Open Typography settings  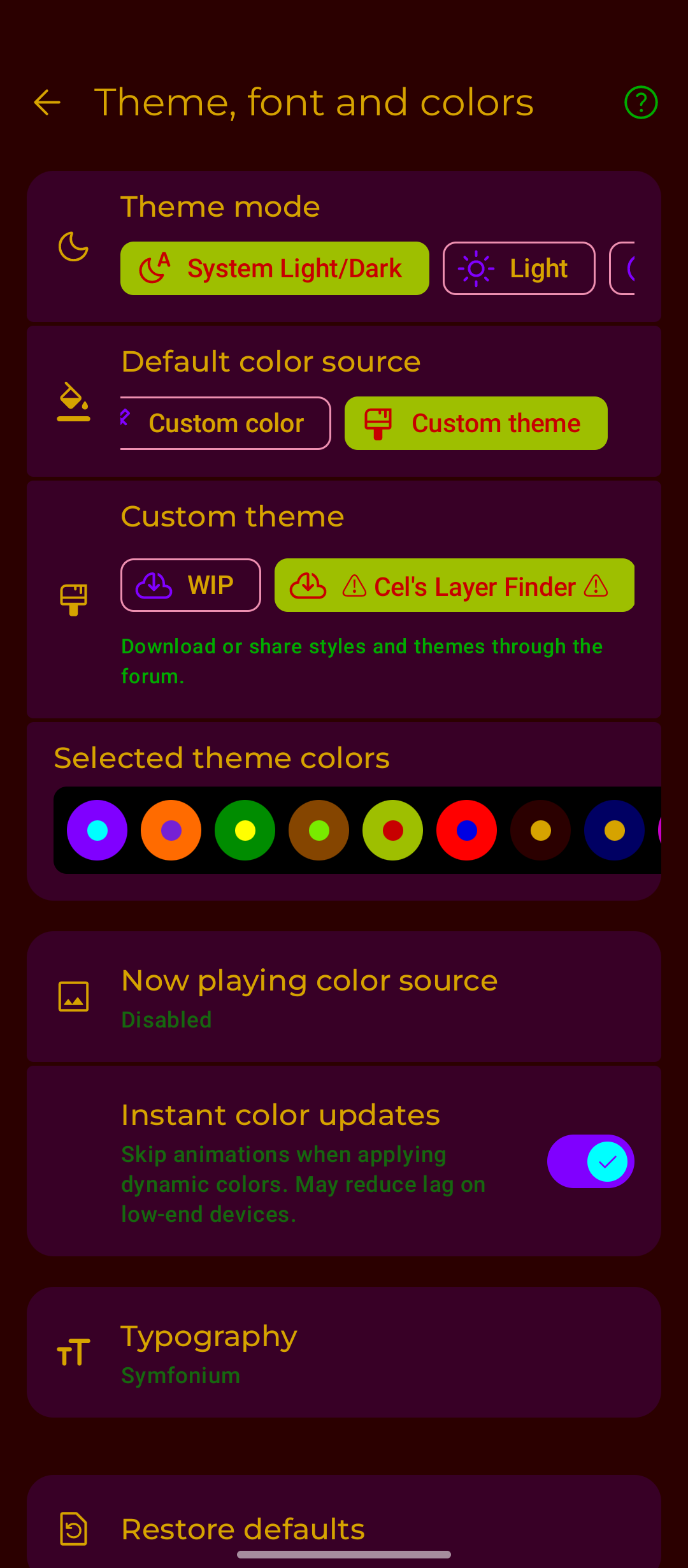coord(343,1353)
